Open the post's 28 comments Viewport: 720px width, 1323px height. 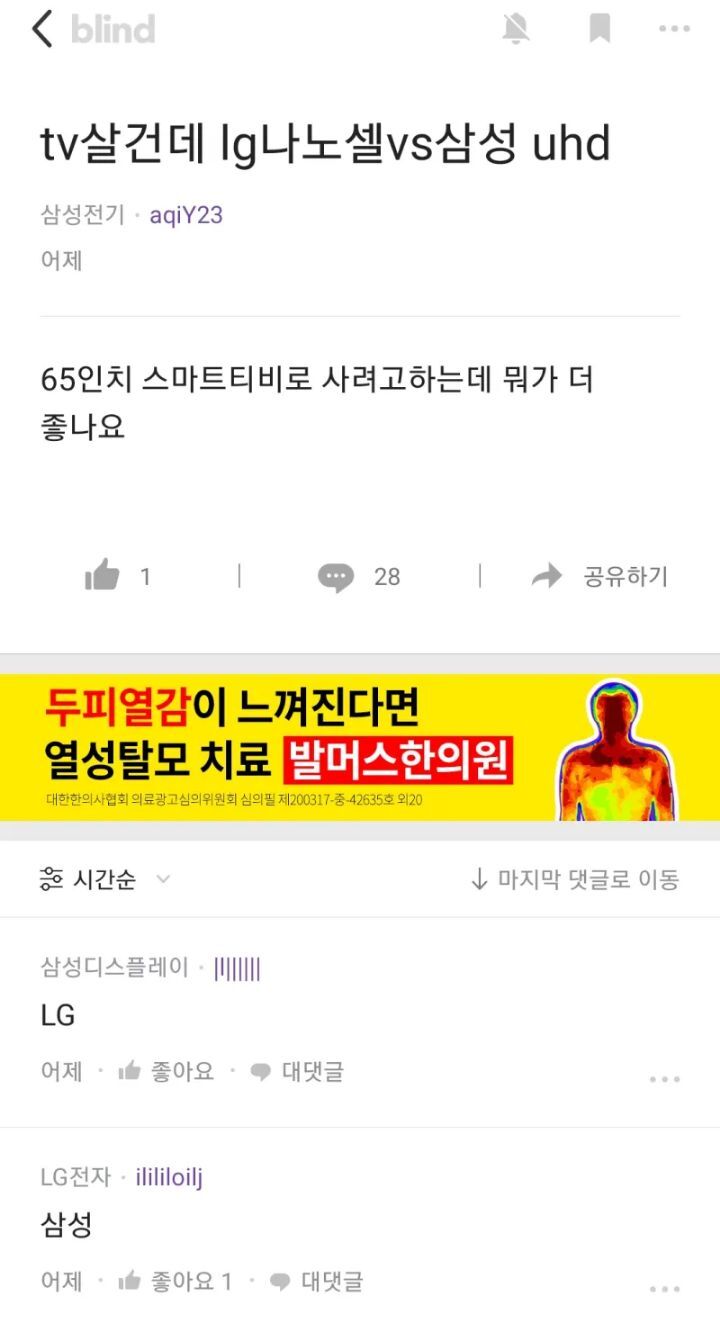(359, 576)
